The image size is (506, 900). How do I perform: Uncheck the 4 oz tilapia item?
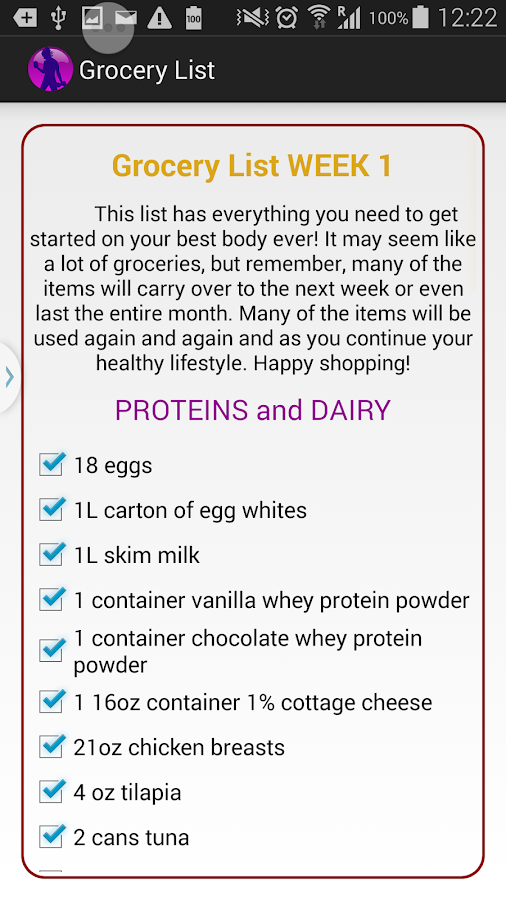pyautogui.click(x=52, y=791)
